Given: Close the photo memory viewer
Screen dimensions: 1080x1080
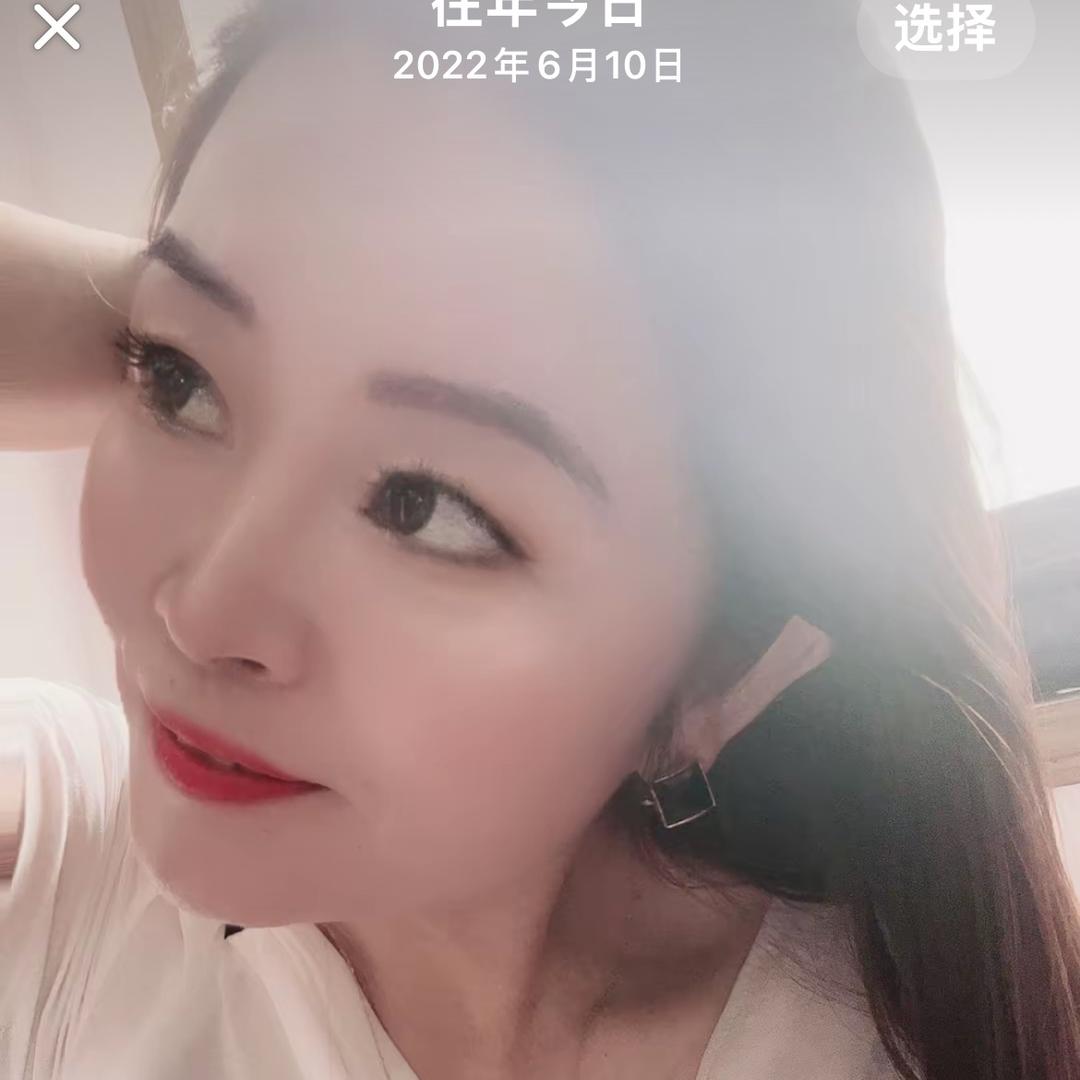Looking at the screenshot, I should tap(57, 28).
